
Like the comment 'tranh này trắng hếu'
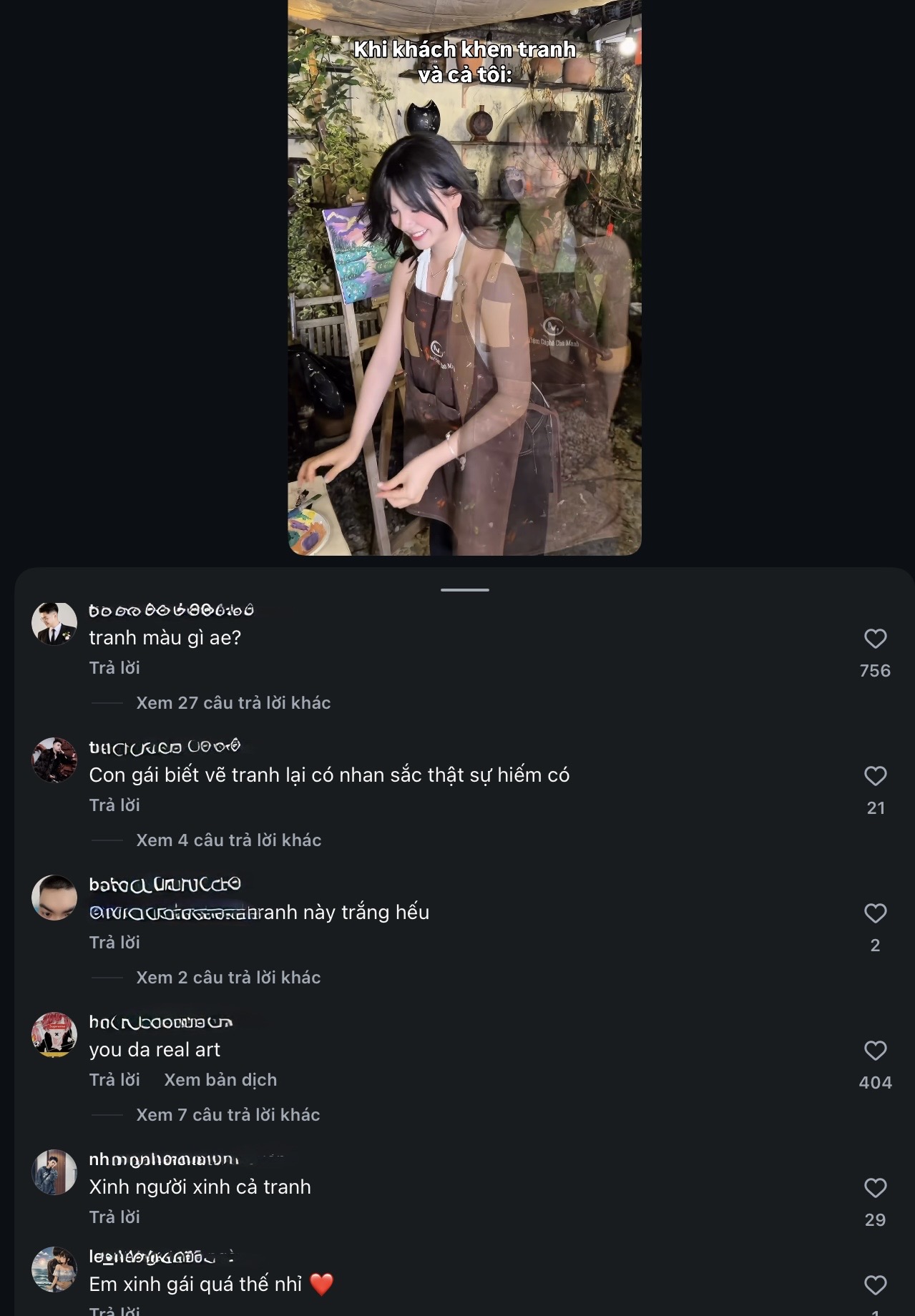point(875,913)
